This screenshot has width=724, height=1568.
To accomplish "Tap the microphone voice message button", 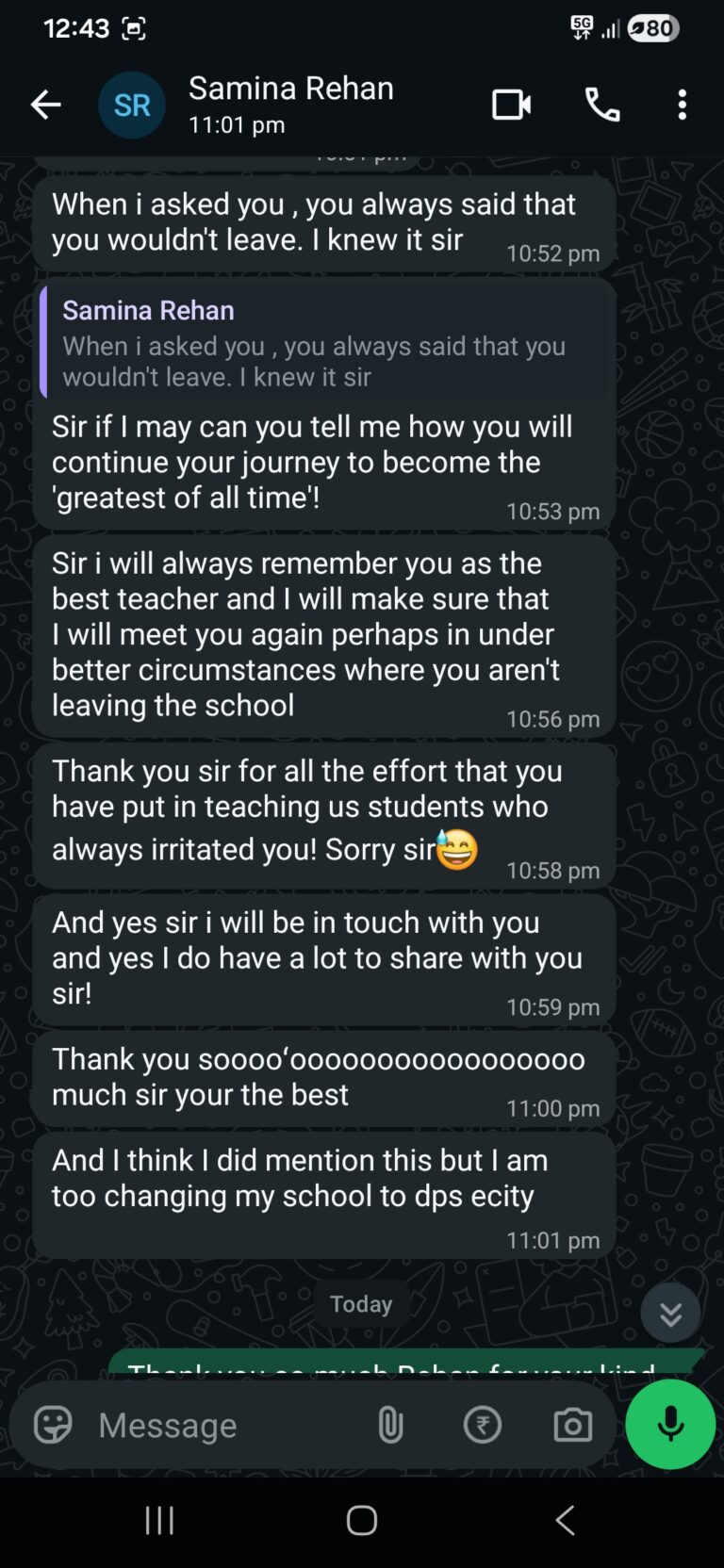I will click(670, 1425).
